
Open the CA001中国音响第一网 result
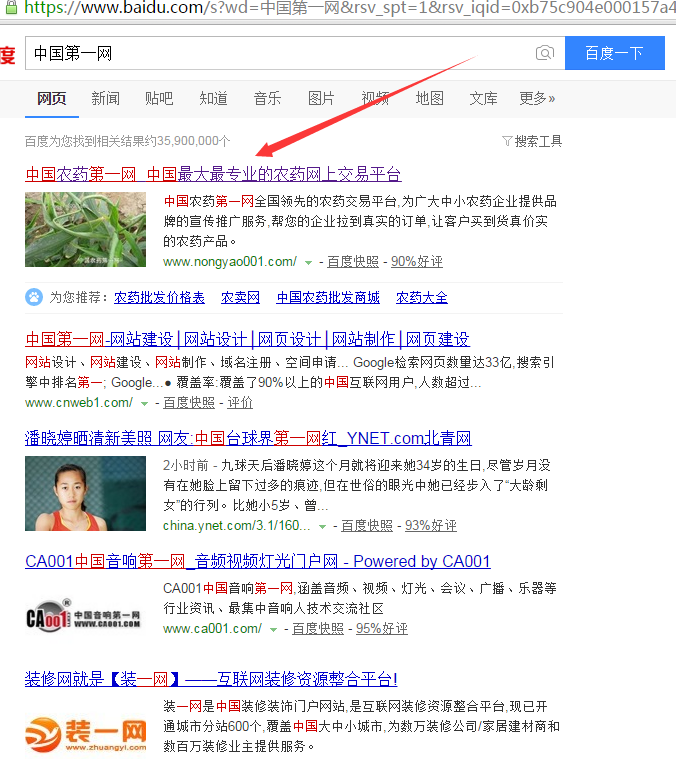257,561
